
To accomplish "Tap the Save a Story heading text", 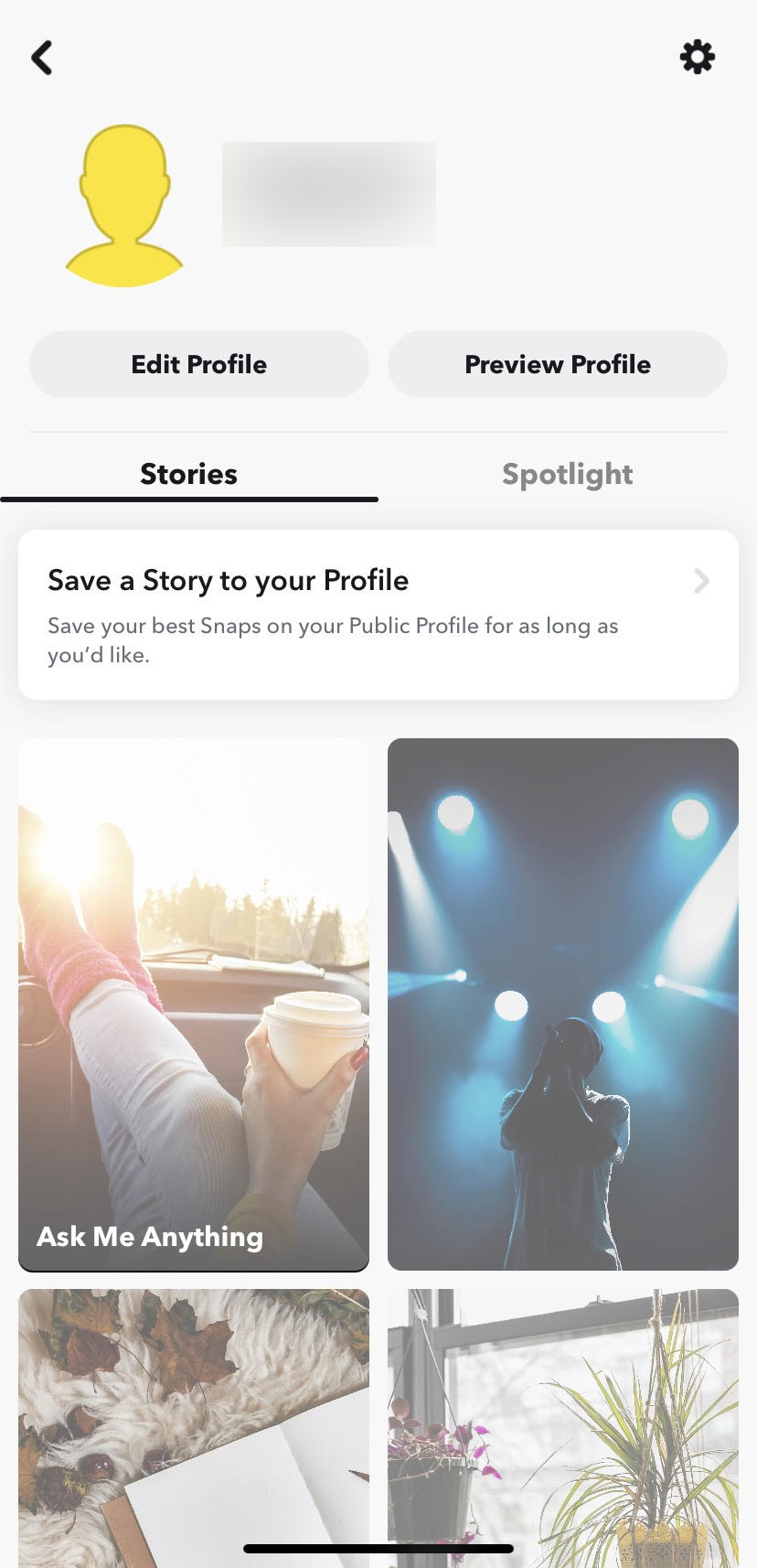I will click(x=228, y=580).
